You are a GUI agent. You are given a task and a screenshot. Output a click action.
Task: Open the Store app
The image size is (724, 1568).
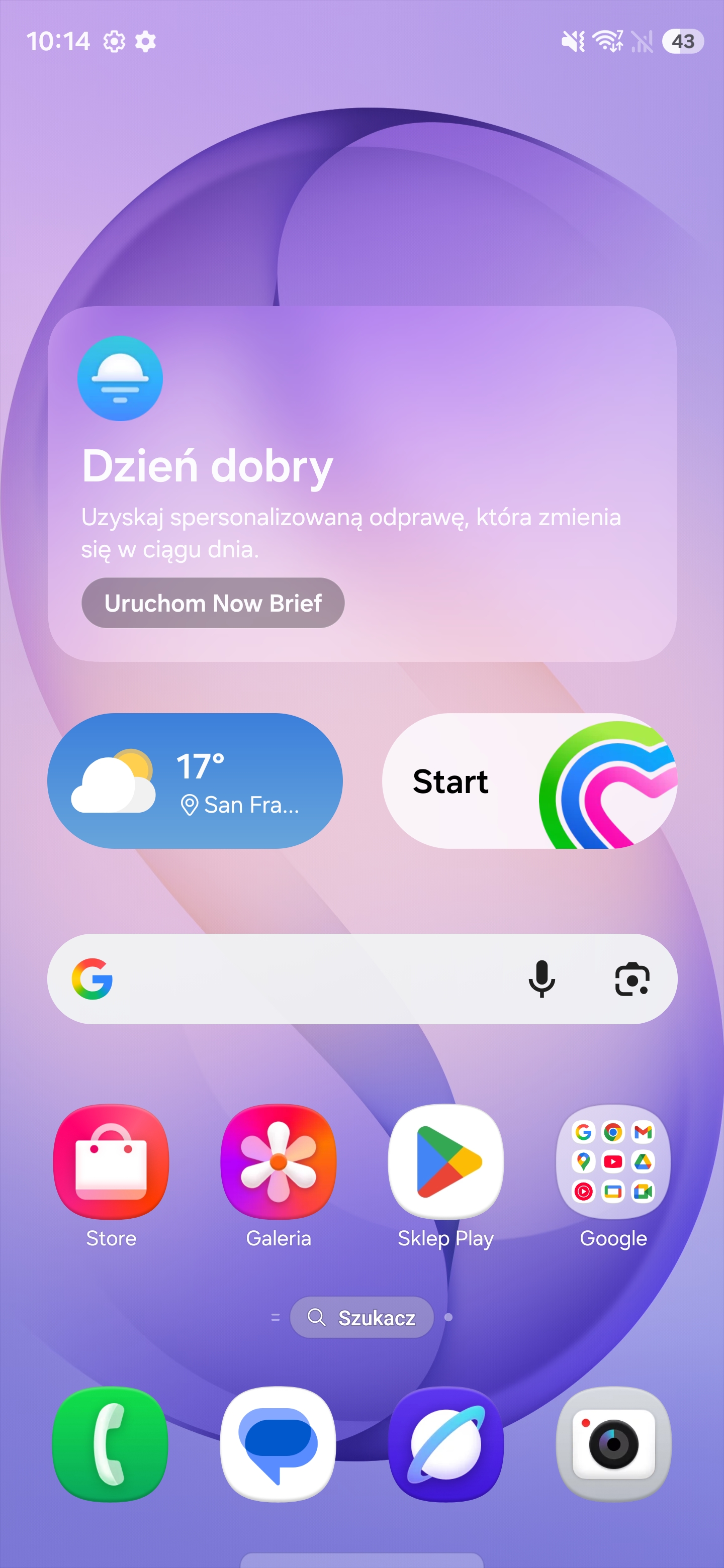(111, 1161)
